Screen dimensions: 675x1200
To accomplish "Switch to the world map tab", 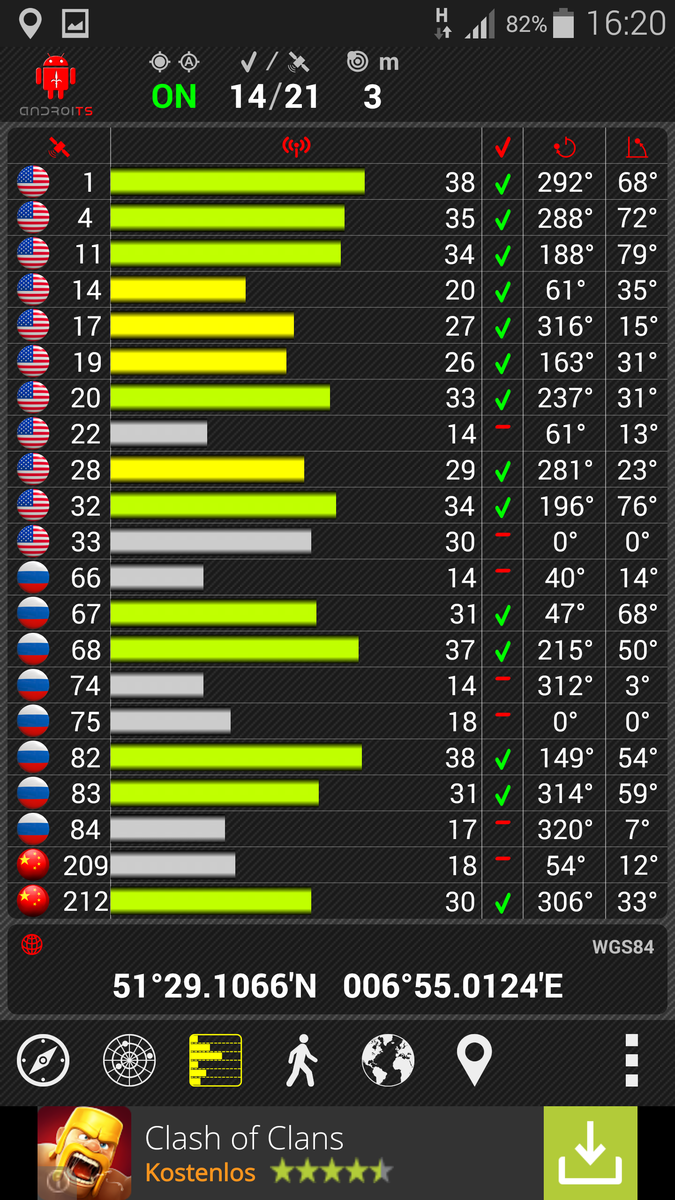I will click(388, 1061).
